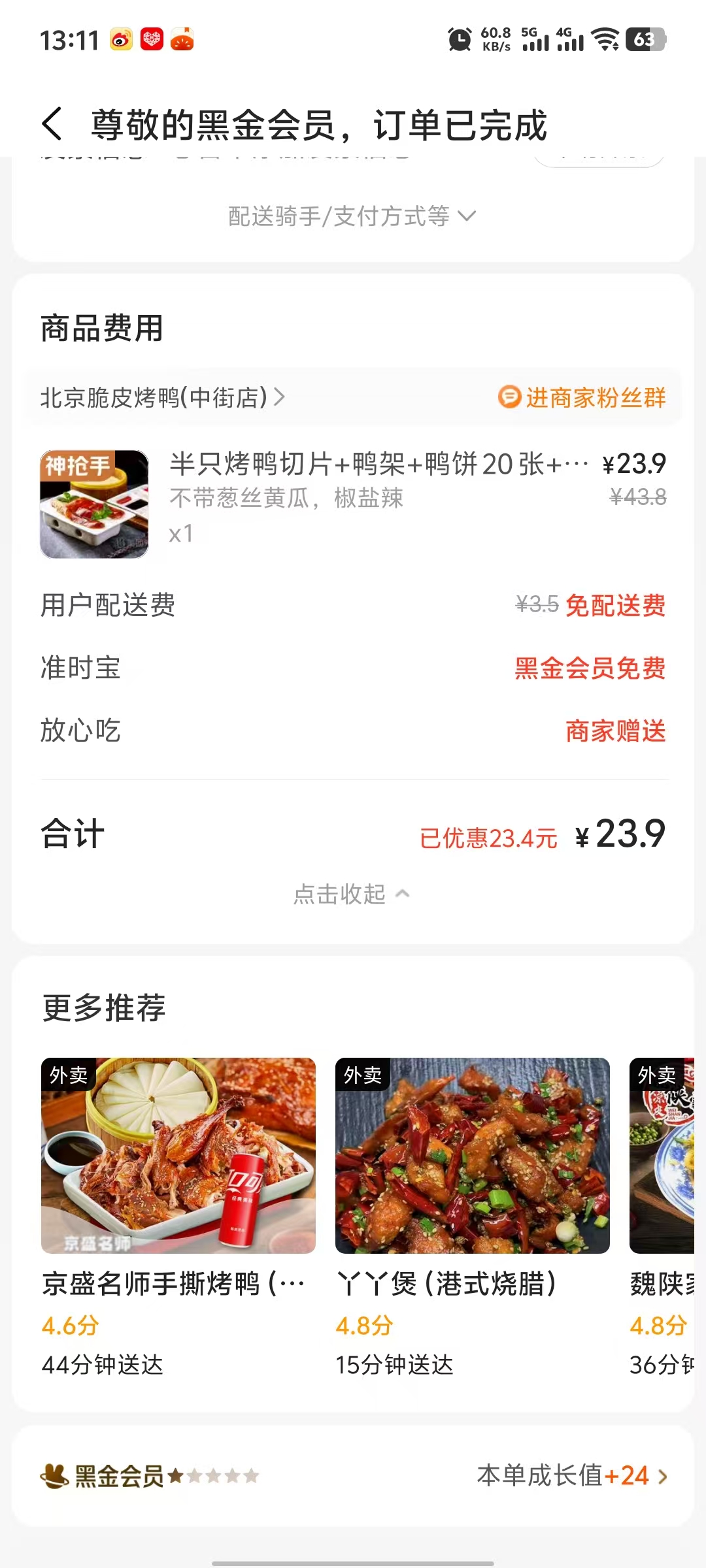Open the 京盛名师手撕烤鸭 recommendation
This screenshot has height=1568, width=706.
(x=178, y=1176)
